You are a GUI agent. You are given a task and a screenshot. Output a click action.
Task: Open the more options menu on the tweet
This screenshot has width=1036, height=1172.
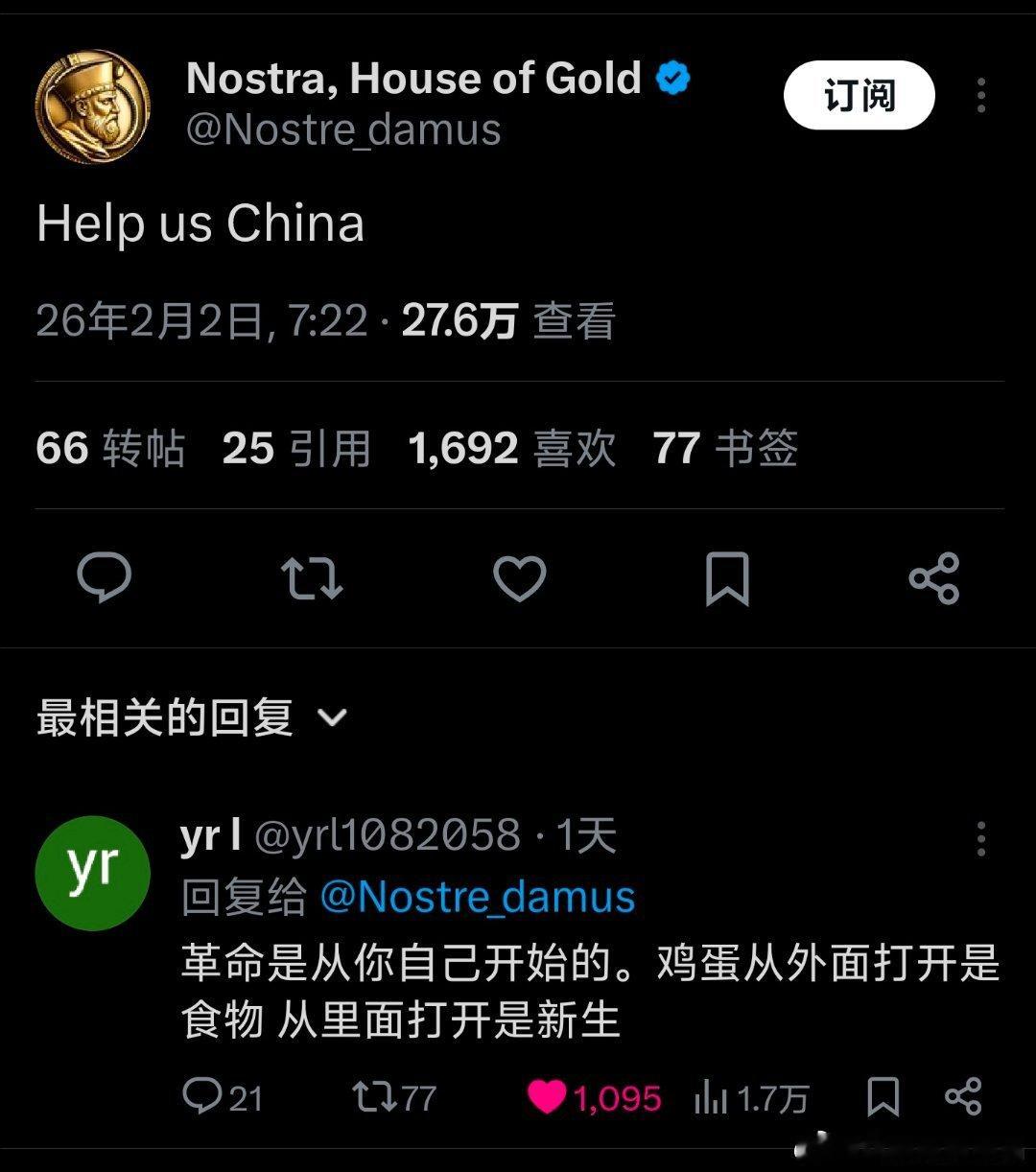pyautogui.click(x=980, y=92)
